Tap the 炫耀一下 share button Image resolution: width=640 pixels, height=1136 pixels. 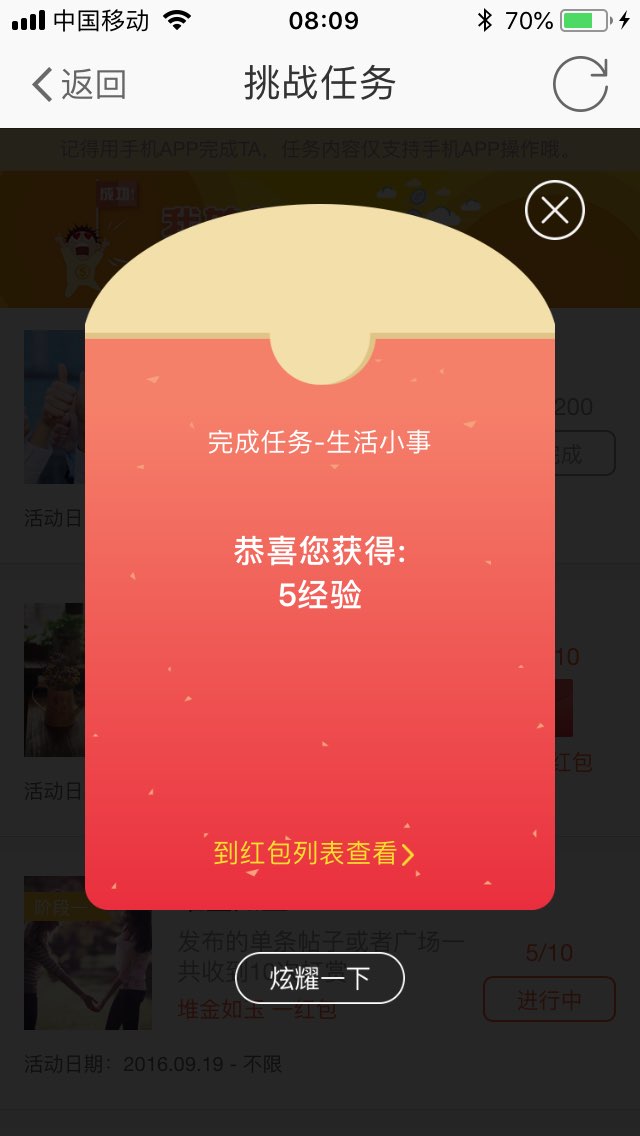[x=320, y=978]
